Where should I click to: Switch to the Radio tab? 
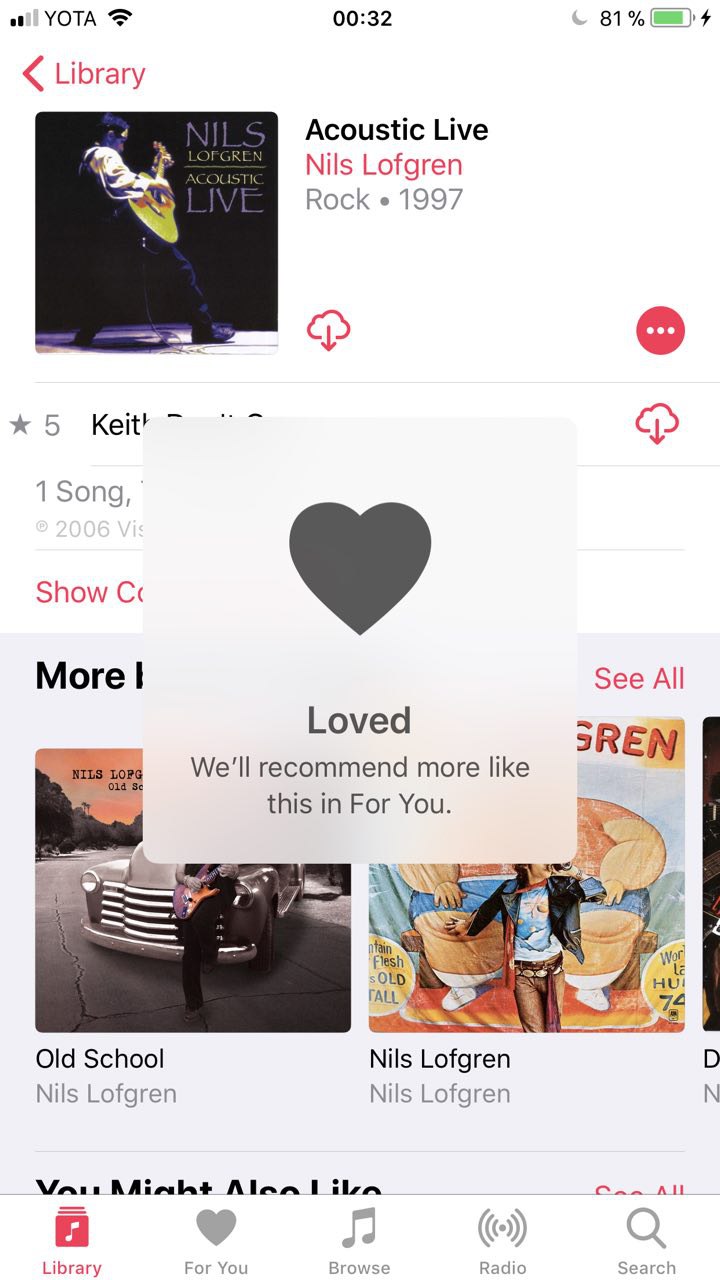pyautogui.click(x=502, y=1241)
